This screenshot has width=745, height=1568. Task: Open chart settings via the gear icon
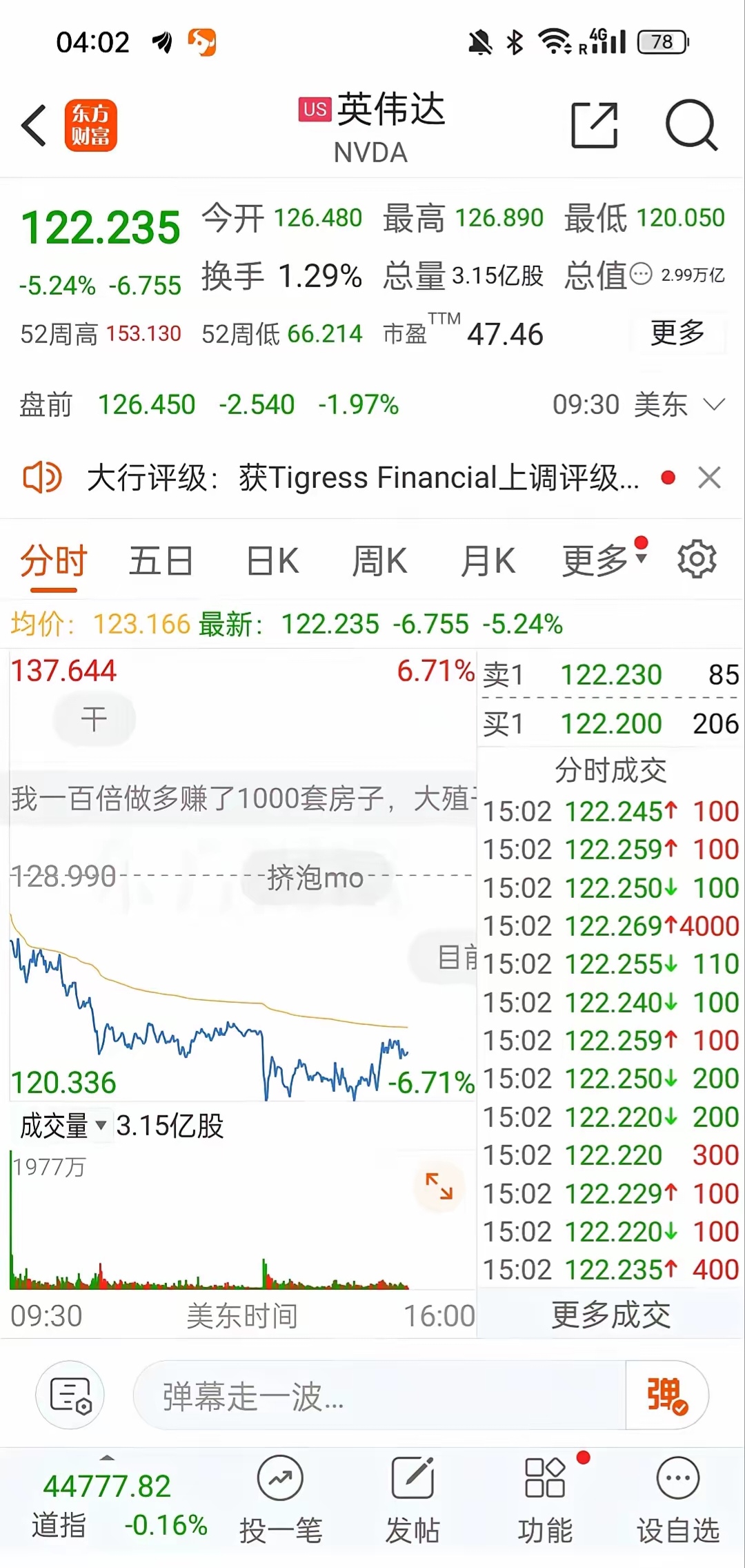[x=697, y=560]
